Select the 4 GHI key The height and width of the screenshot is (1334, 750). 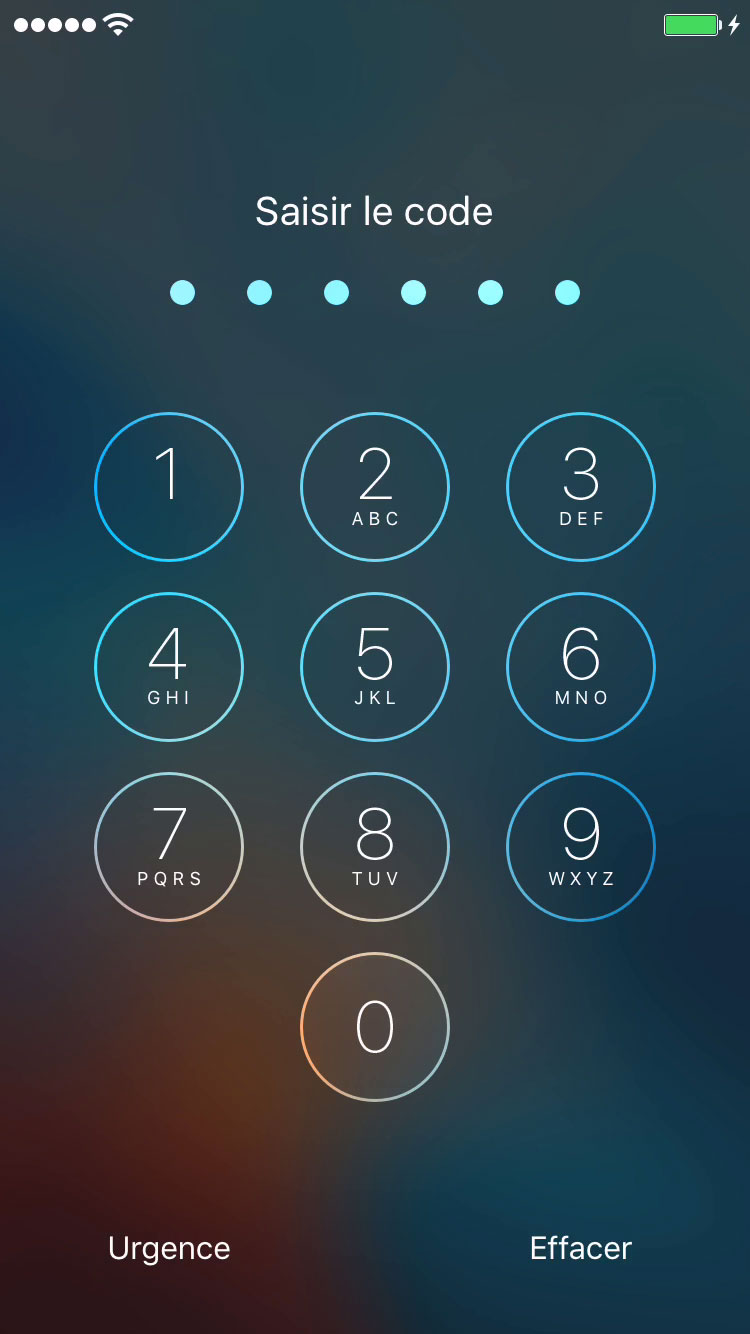169,667
